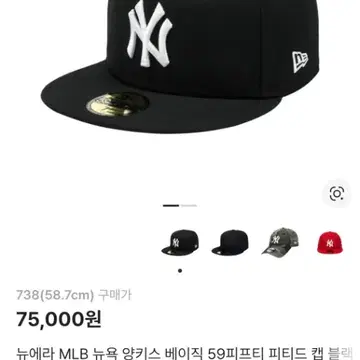Screen dimensions: 360x360
Task: Select the plain black cap thumbnail
Action: pos(230,242)
